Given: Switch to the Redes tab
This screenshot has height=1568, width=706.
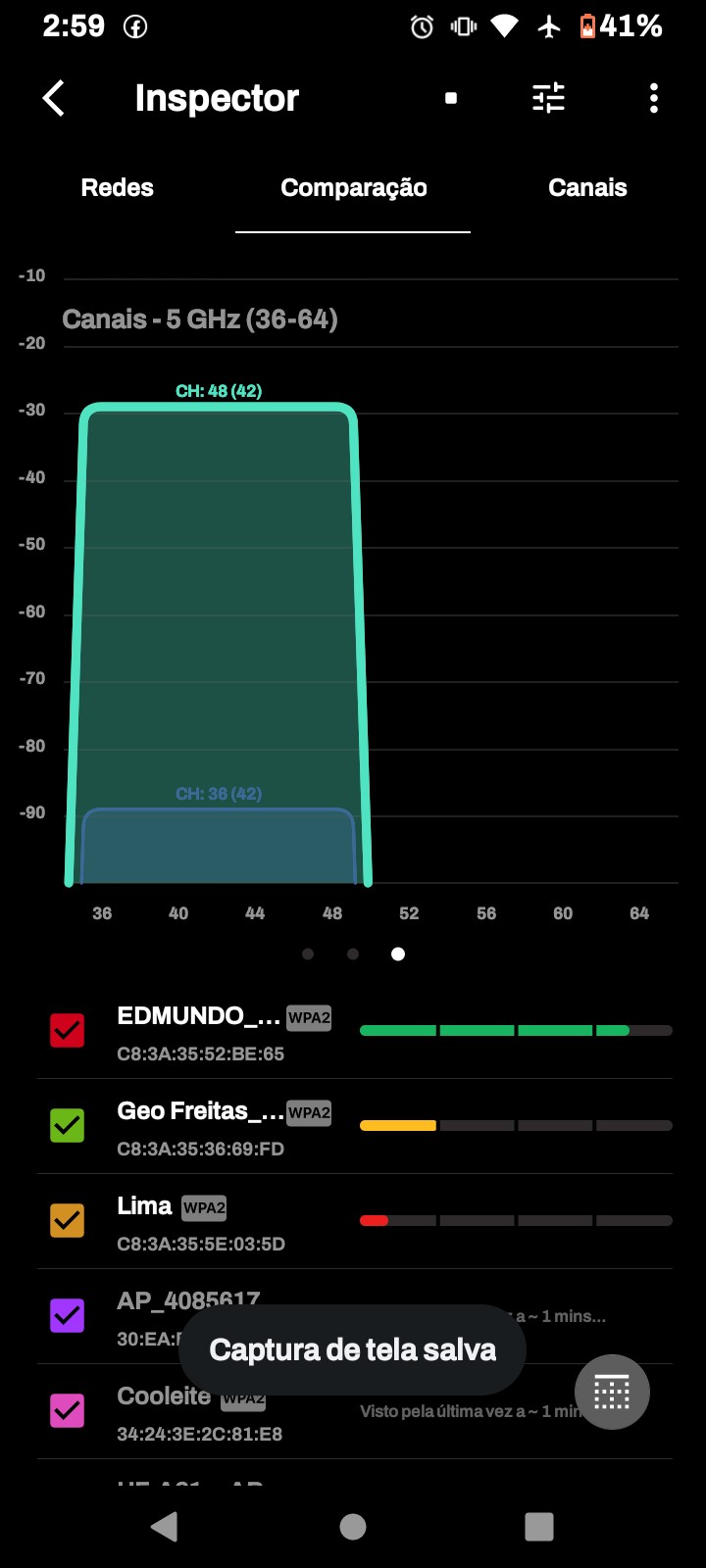Looking at the screenshot, I should click(118, 188).
